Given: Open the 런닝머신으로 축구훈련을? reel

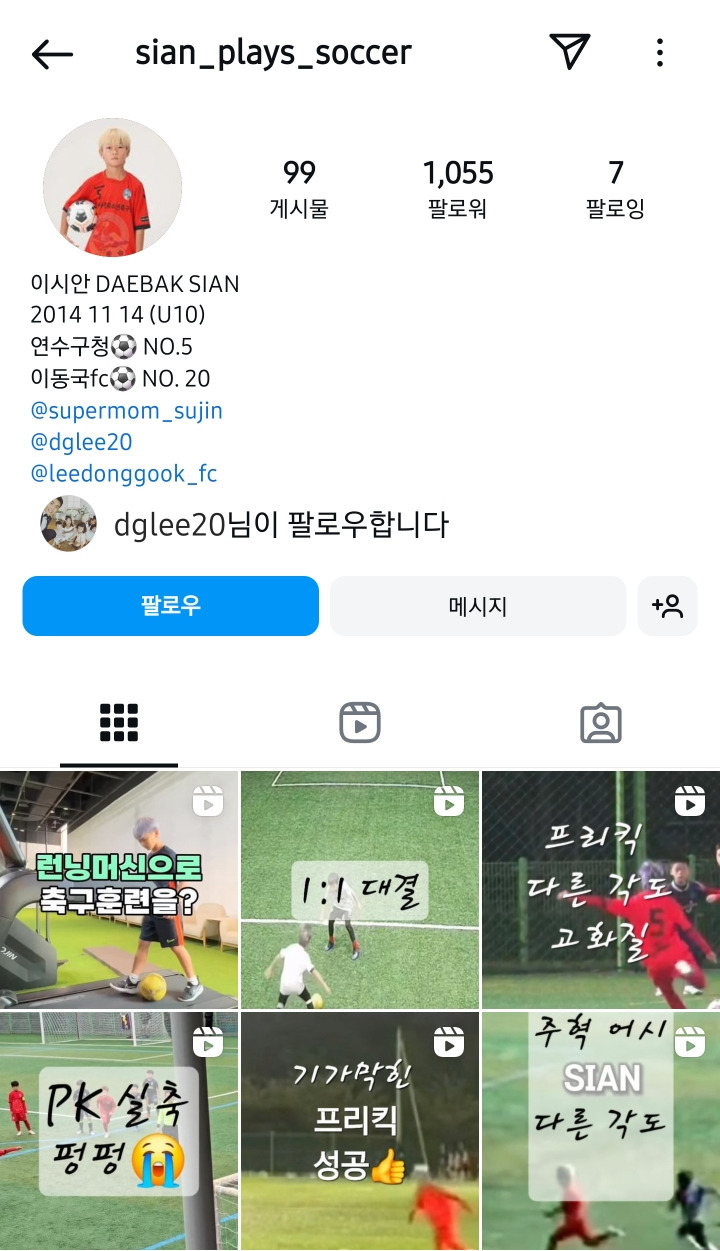Looking at the screenshot, I should point(119,889).
